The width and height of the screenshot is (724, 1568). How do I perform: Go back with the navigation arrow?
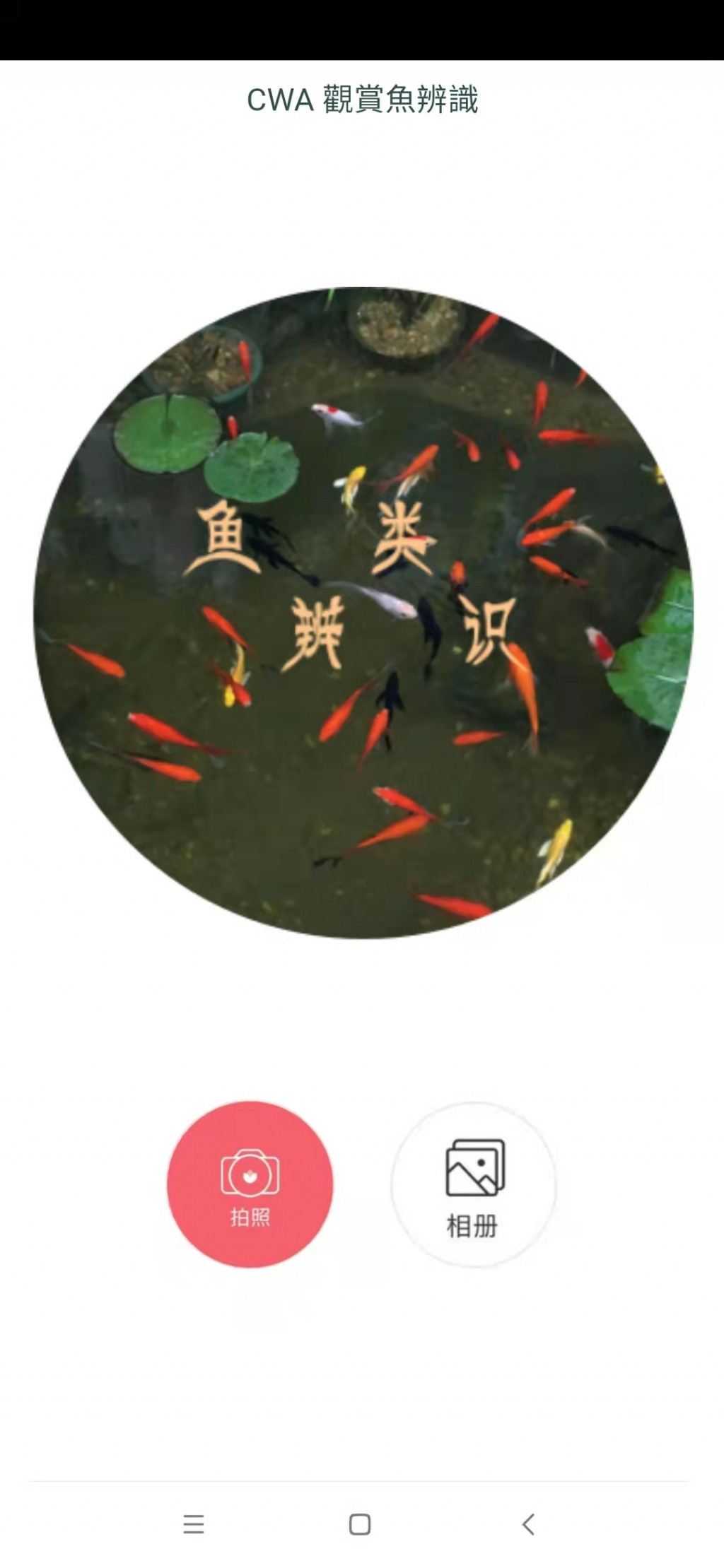[528, 1524]
